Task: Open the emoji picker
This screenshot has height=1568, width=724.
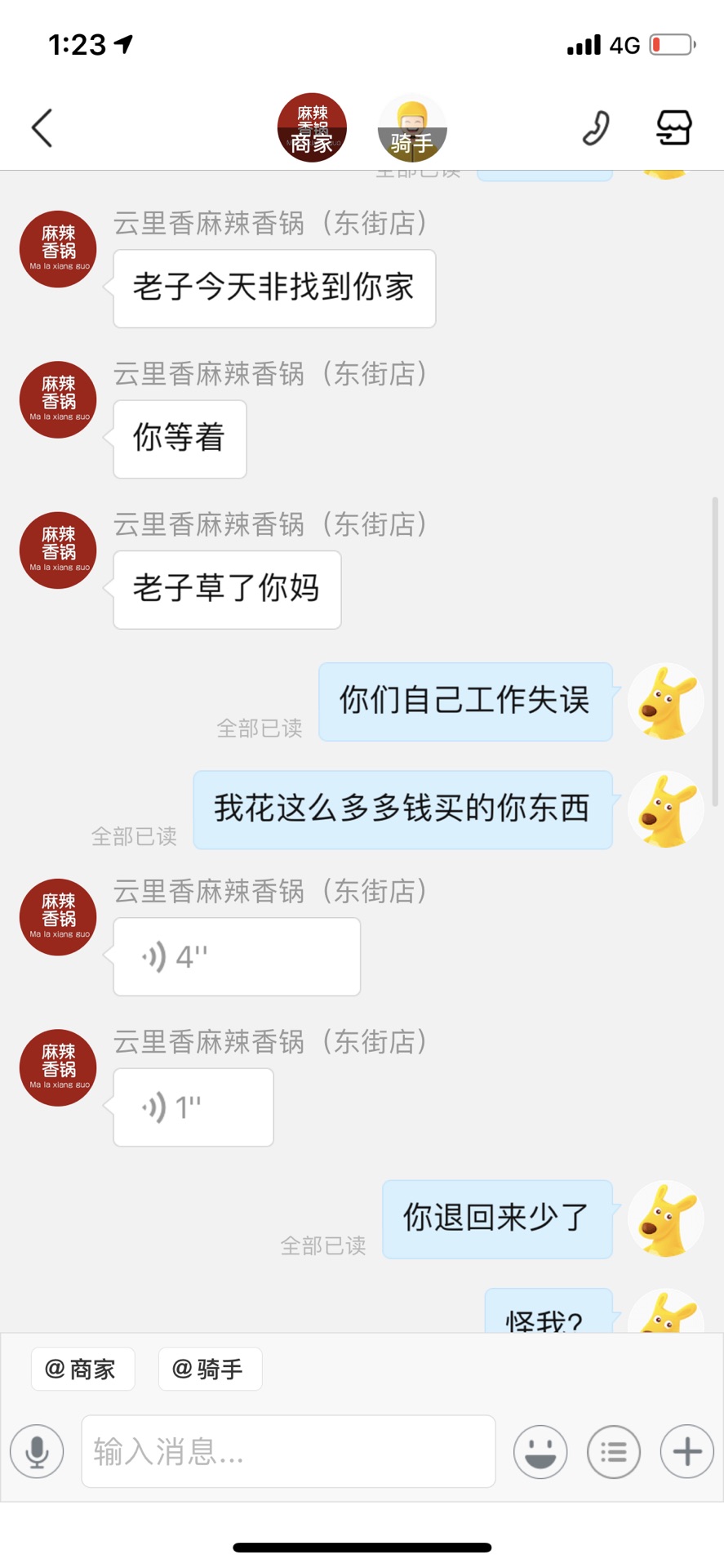Action: pos(540,1451)
